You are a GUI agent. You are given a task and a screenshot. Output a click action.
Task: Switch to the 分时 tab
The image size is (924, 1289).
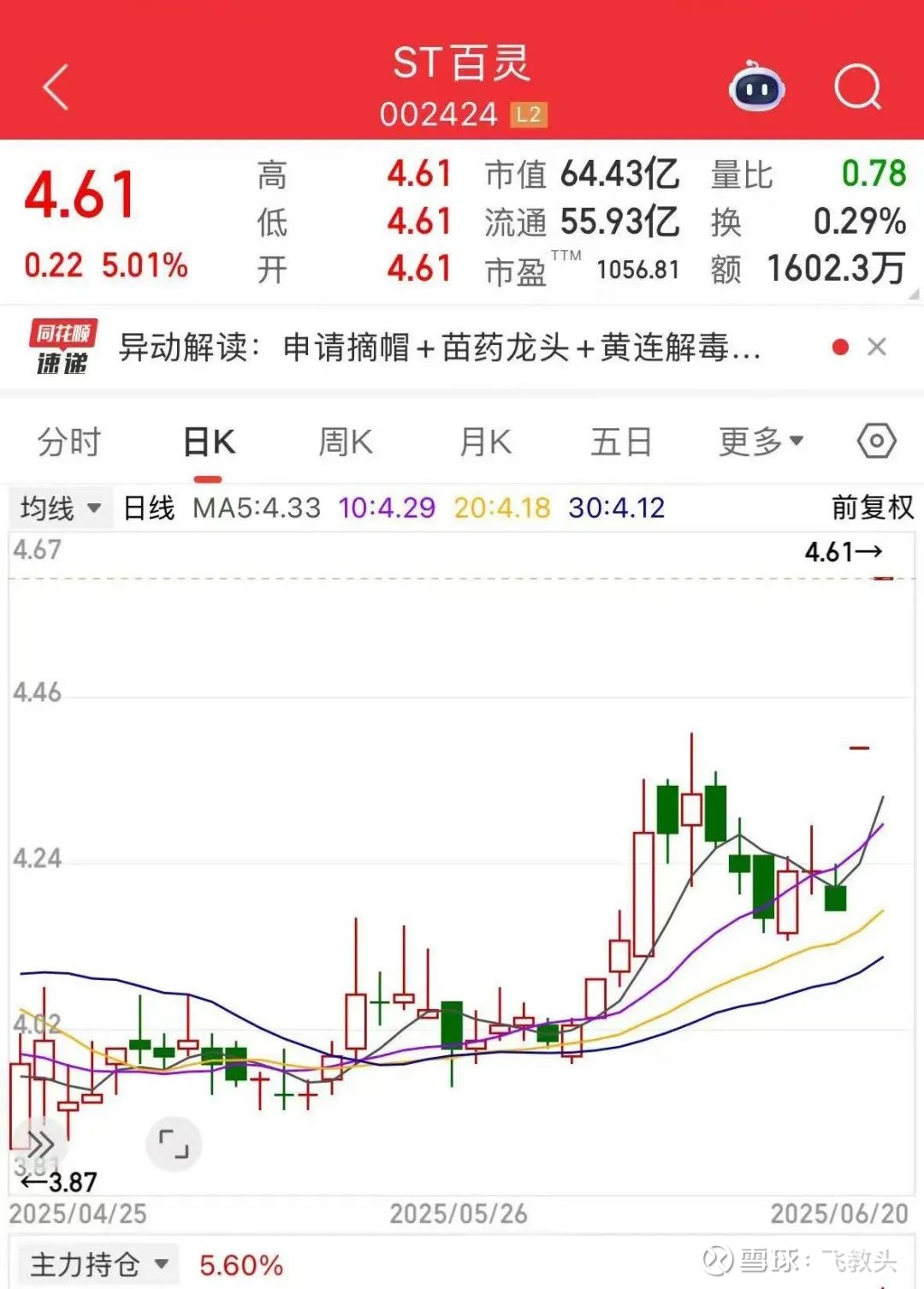(69, 443)
